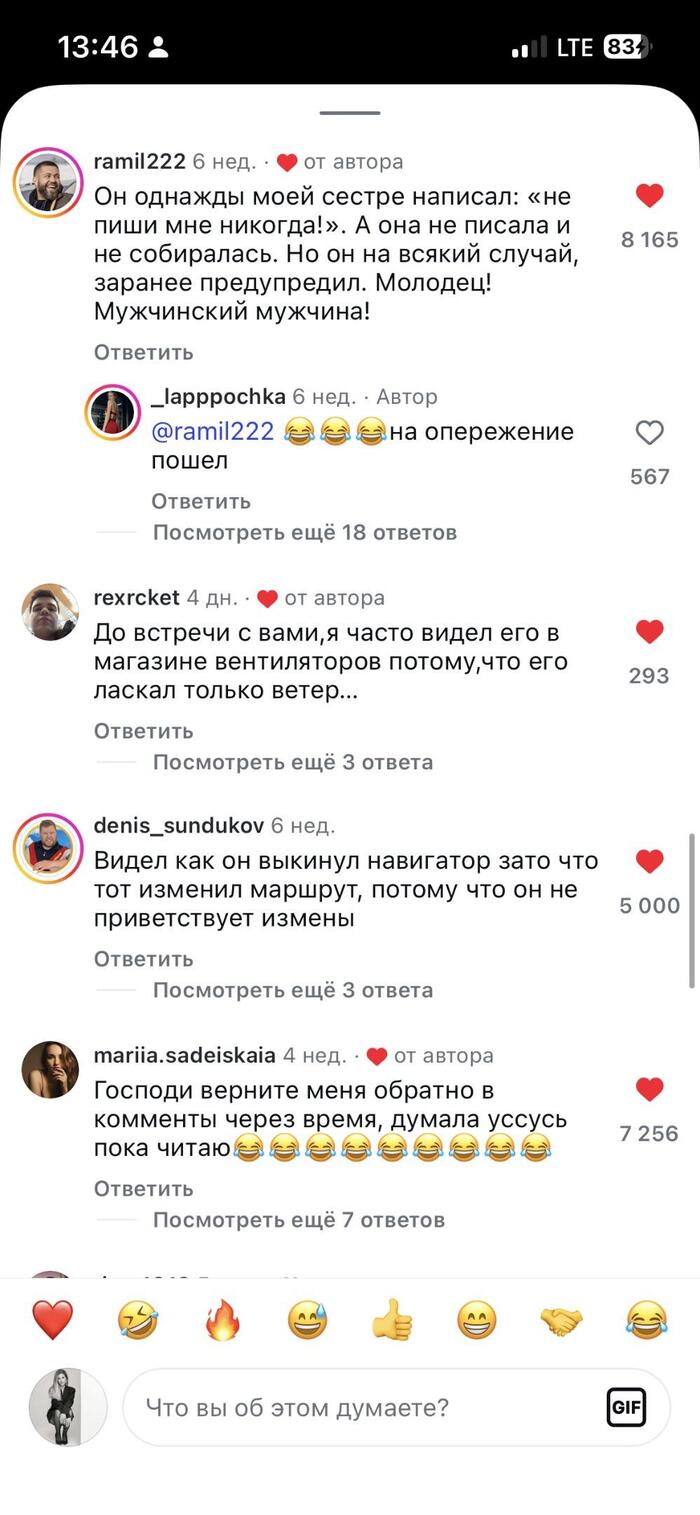The image size is (700, 1515).
Task: Like rexrcket's comment
Action: [x=649, y=632]
